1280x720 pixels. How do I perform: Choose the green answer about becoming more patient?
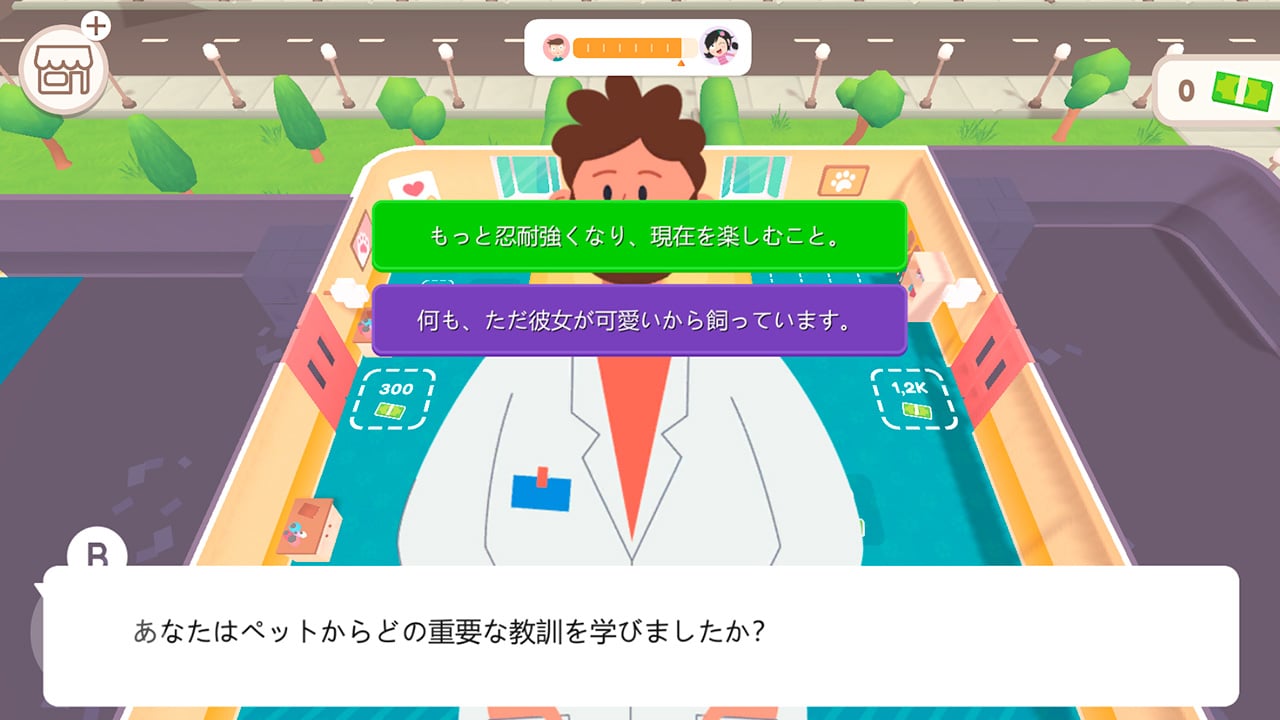(x=639, y=237)
